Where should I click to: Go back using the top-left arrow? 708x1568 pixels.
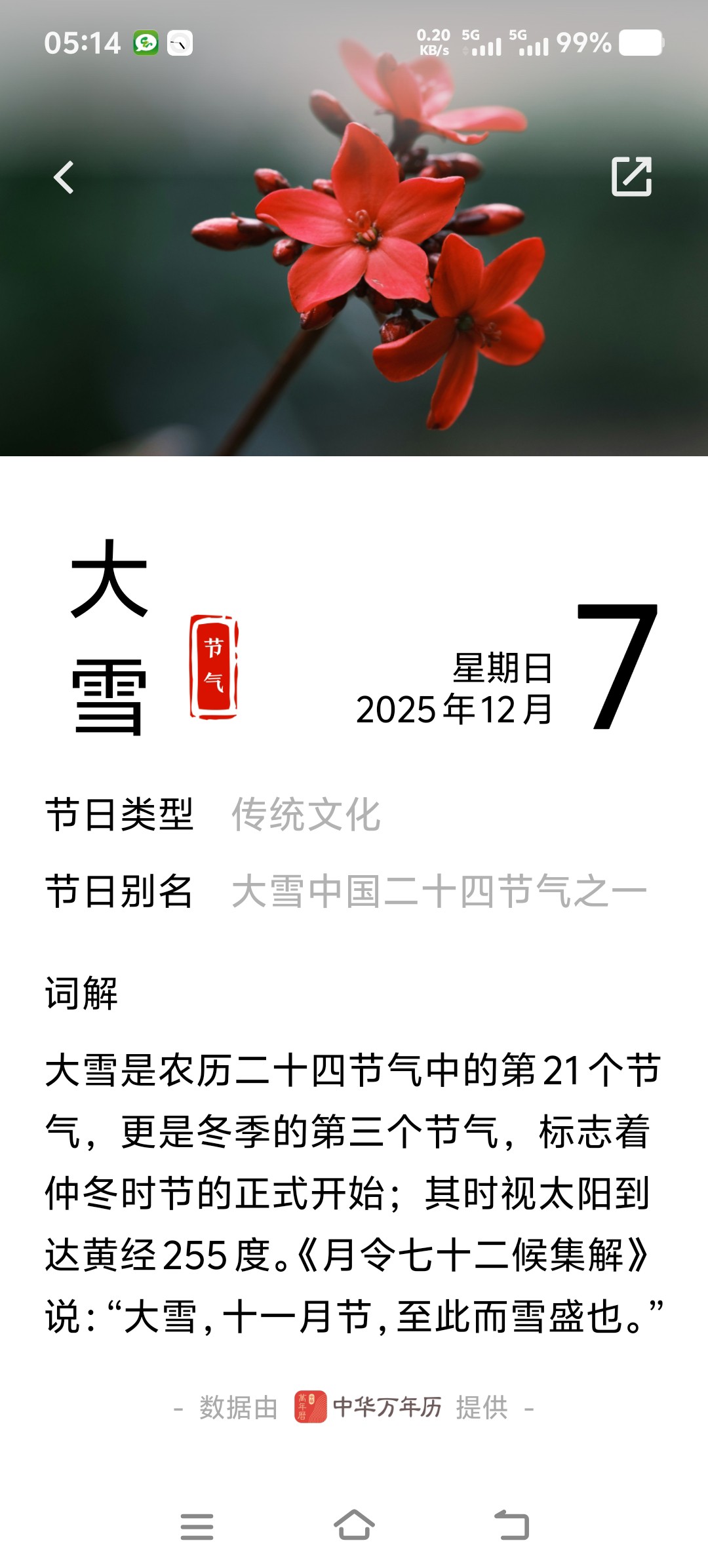[x=64, y=178]
